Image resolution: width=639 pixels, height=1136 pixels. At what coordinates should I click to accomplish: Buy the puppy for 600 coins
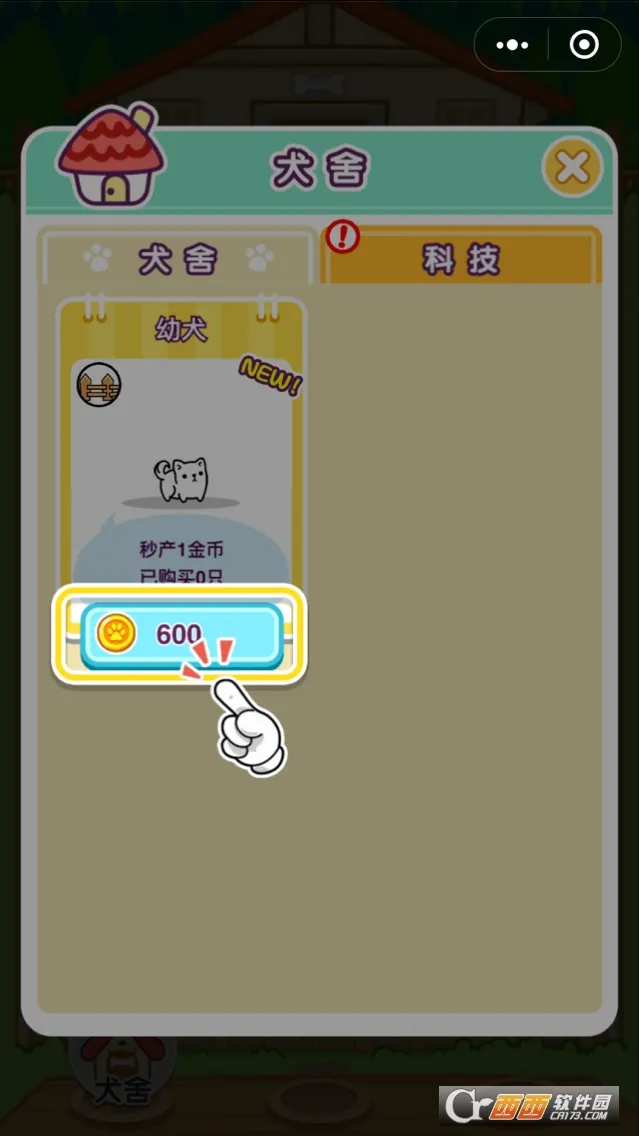180,635
